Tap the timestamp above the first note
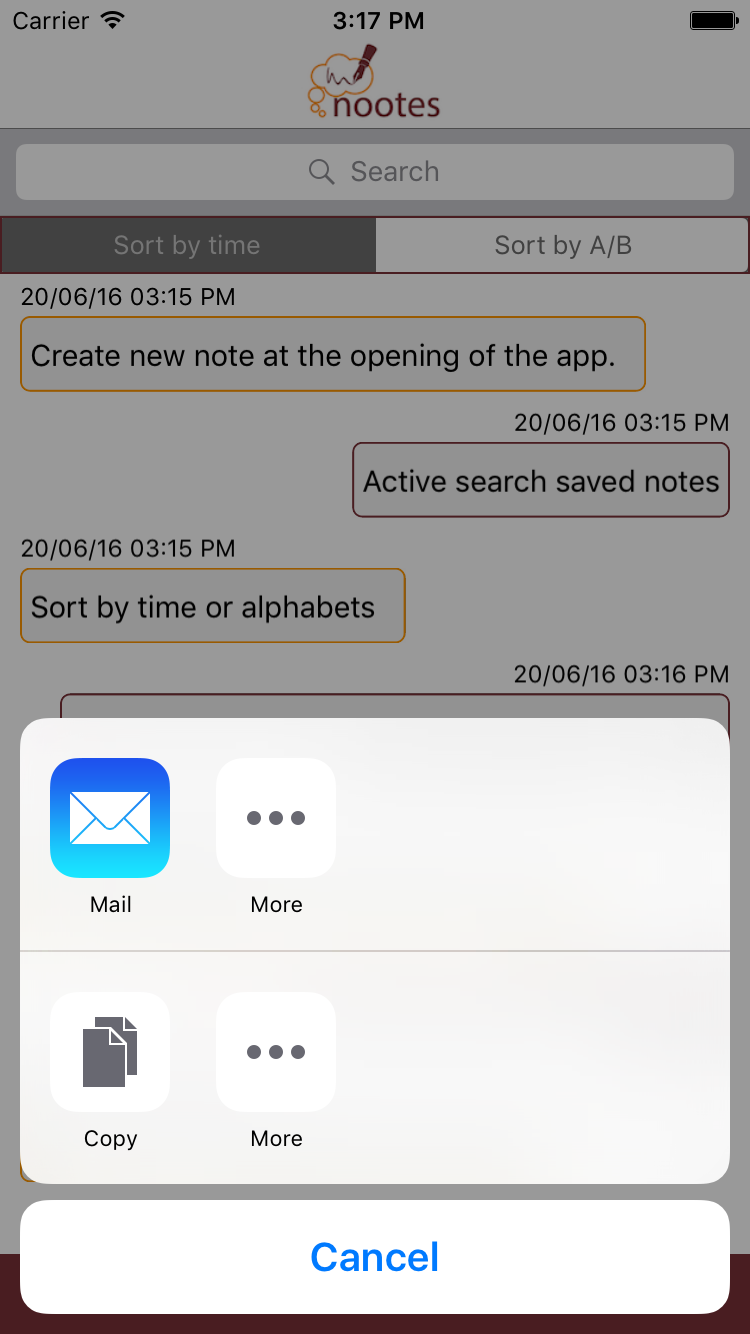Screen dimensions: 750x1334 (128, 297)
